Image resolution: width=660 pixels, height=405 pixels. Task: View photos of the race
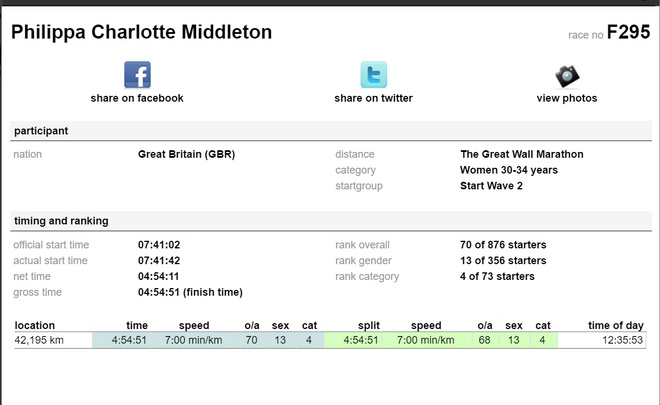click(x=567, y=76)
